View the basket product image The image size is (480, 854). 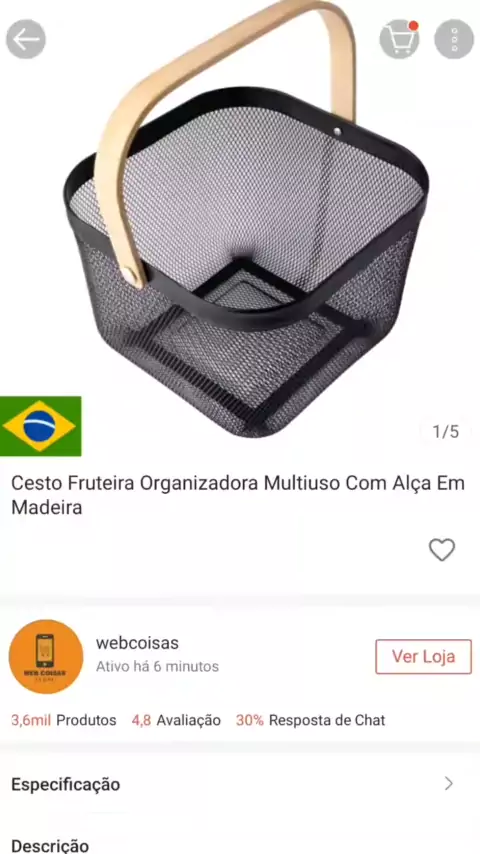click(245, 218)
